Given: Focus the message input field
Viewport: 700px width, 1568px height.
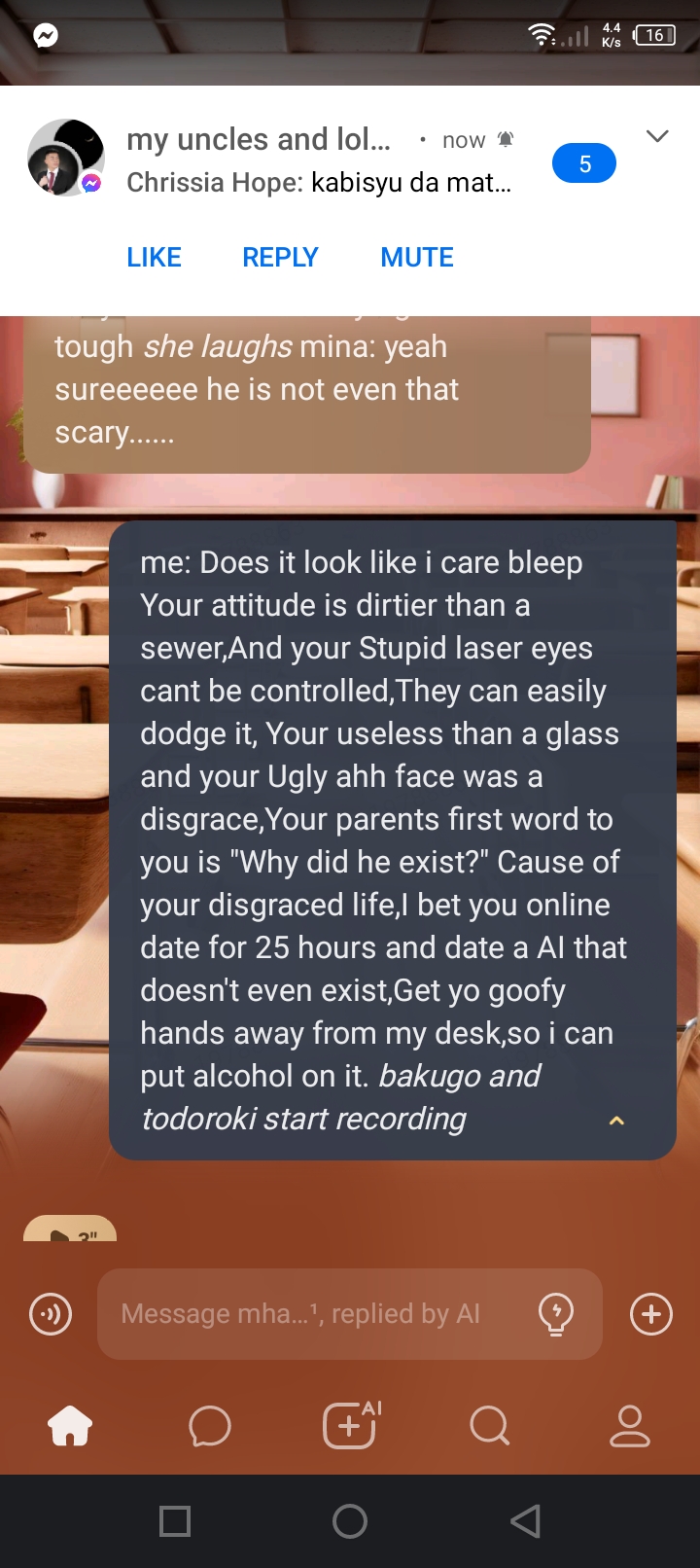Looking at the screenshot, I should [311, 1314].
